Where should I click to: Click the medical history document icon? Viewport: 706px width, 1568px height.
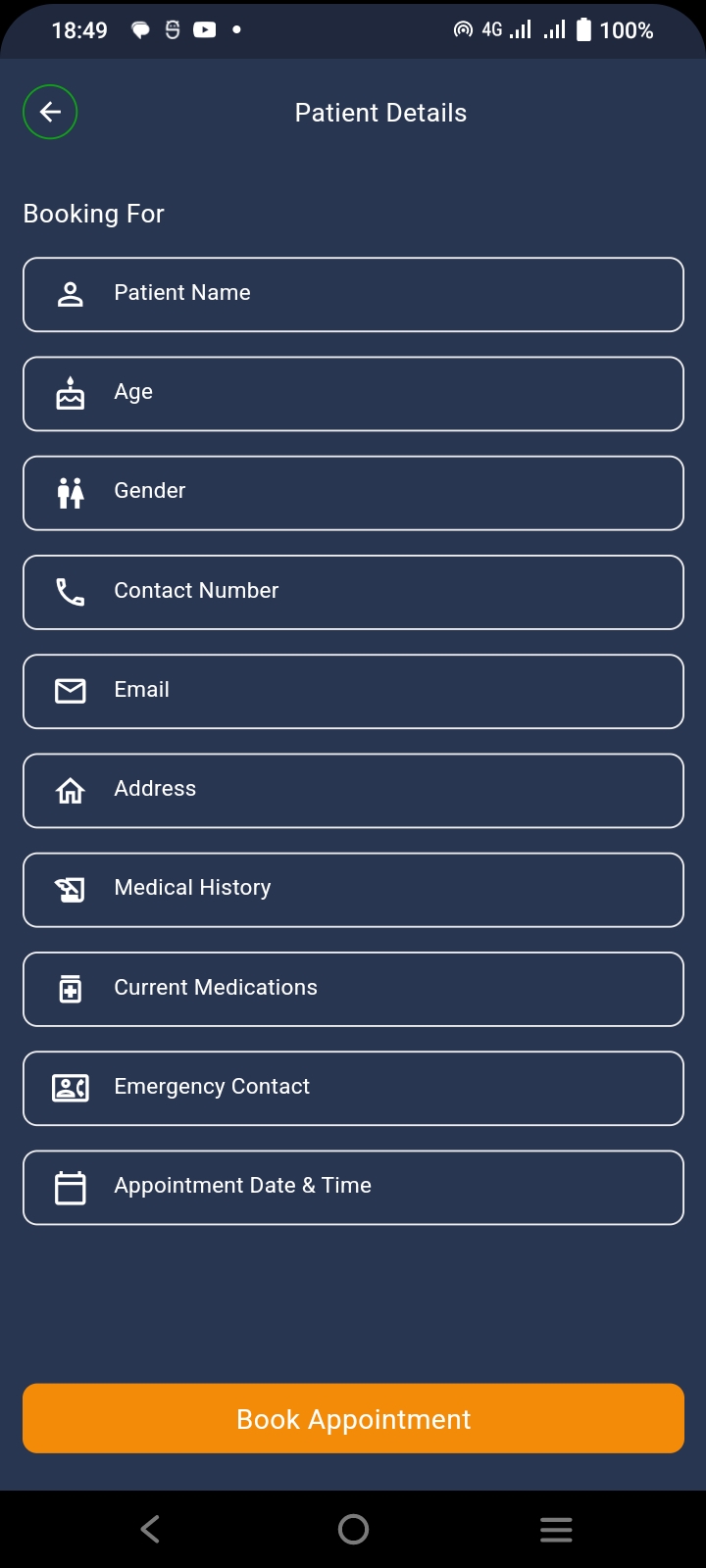click(x=69, y=889)
